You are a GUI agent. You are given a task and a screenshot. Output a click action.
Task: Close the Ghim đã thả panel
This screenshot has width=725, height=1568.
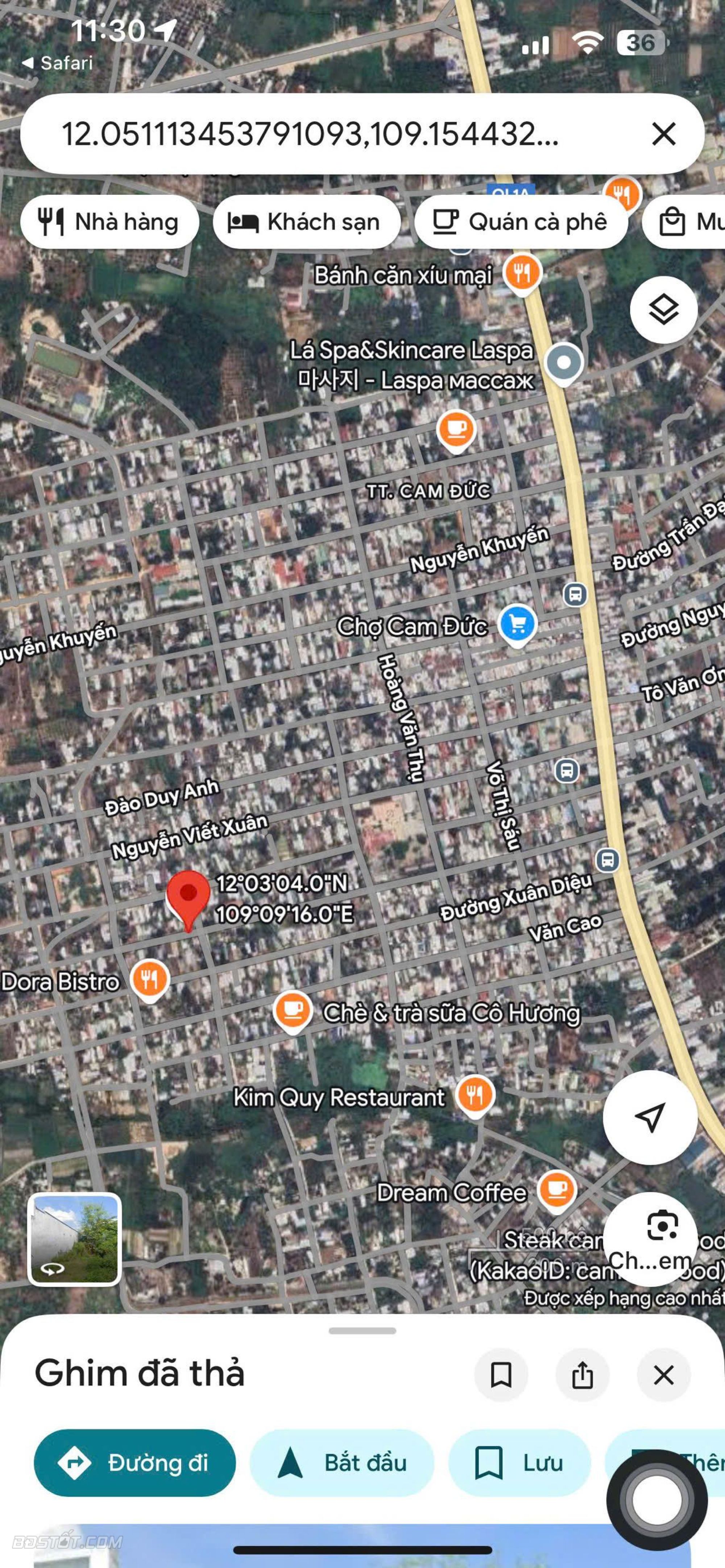[x=663, y=1374]
